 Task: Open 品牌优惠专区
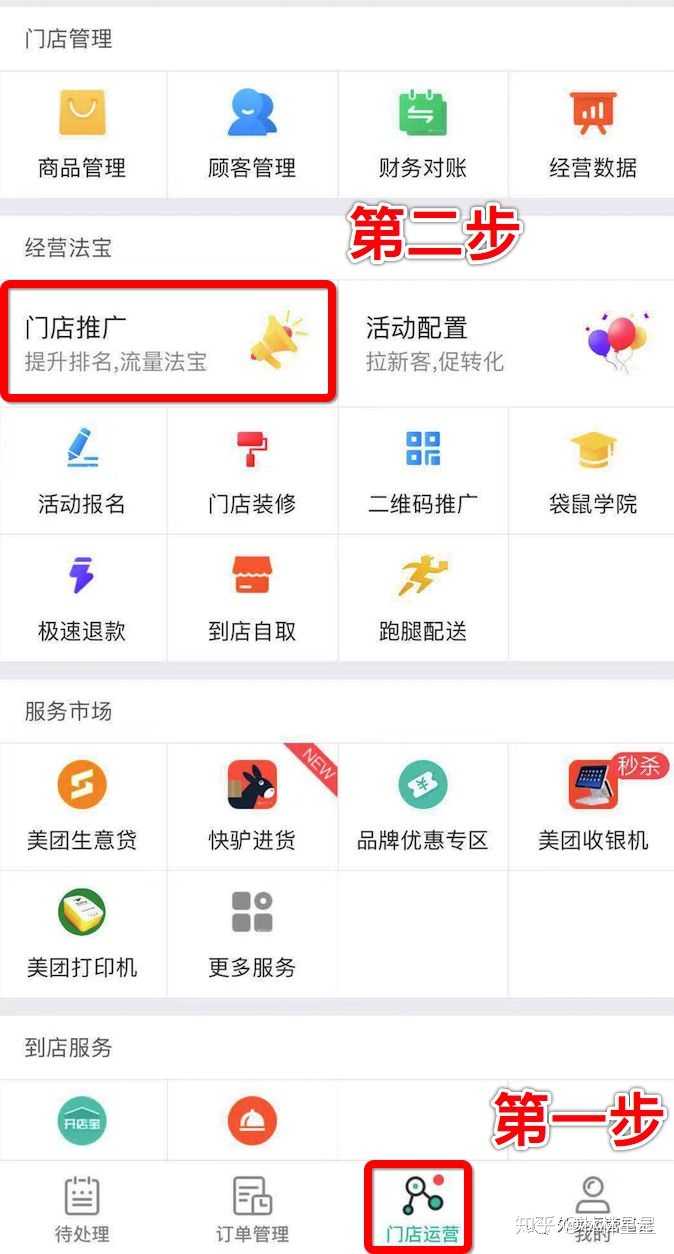click(423, 806)
